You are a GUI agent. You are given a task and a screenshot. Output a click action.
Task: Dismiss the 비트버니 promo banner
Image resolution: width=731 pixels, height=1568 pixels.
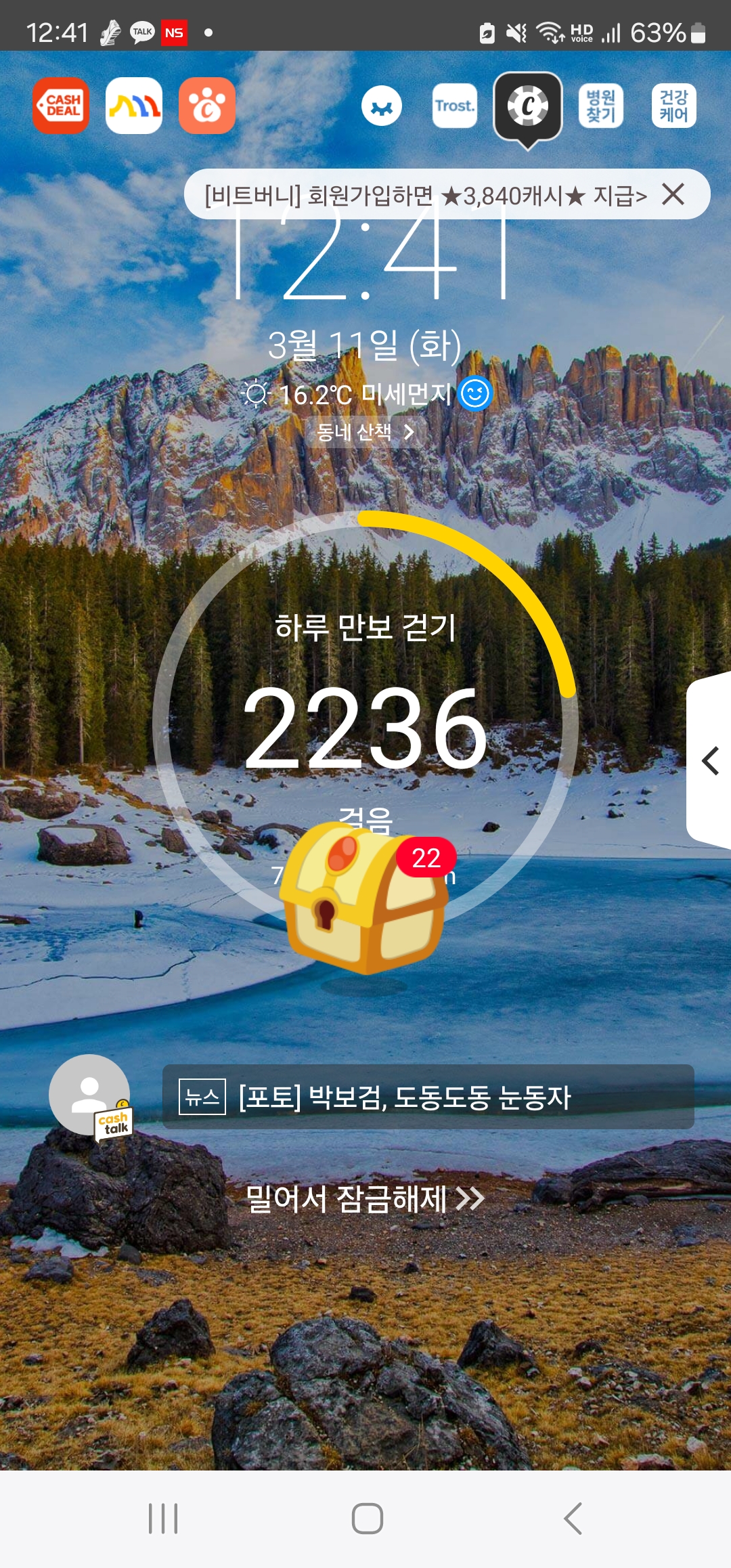click(673, 194)
